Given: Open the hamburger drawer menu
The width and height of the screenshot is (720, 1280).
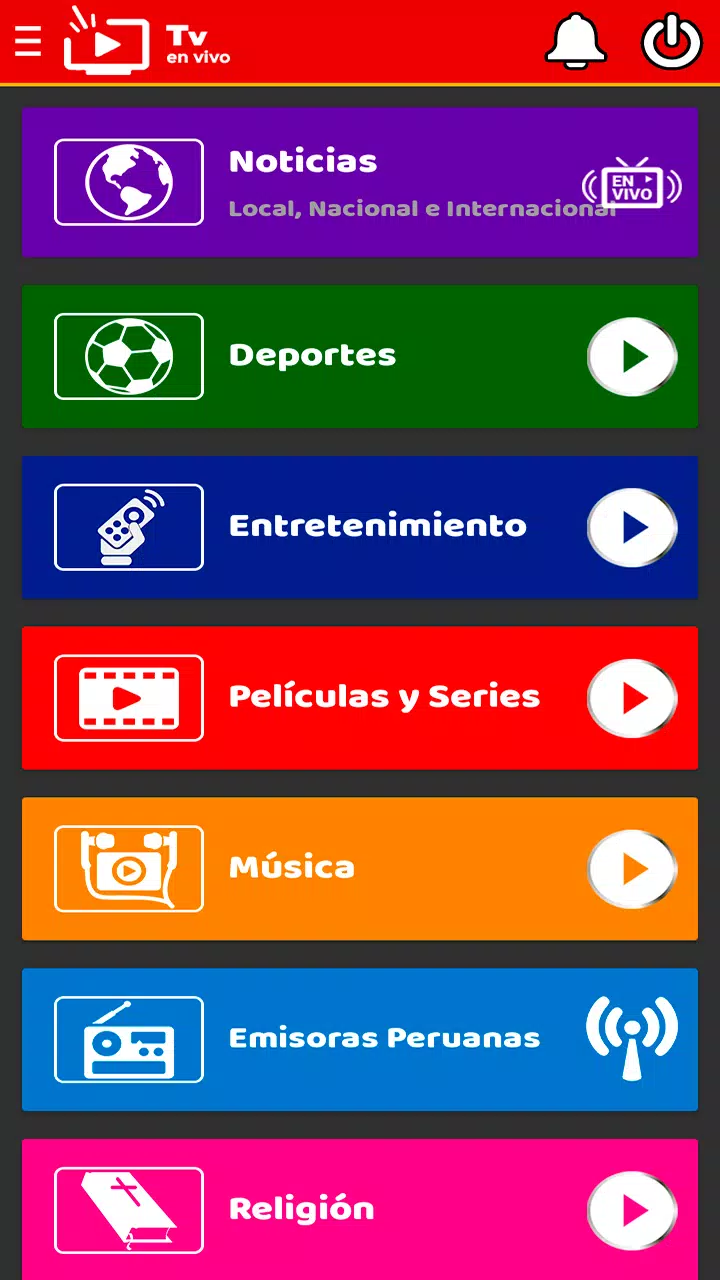Looking at the screenshot, I should pos(28,41).
